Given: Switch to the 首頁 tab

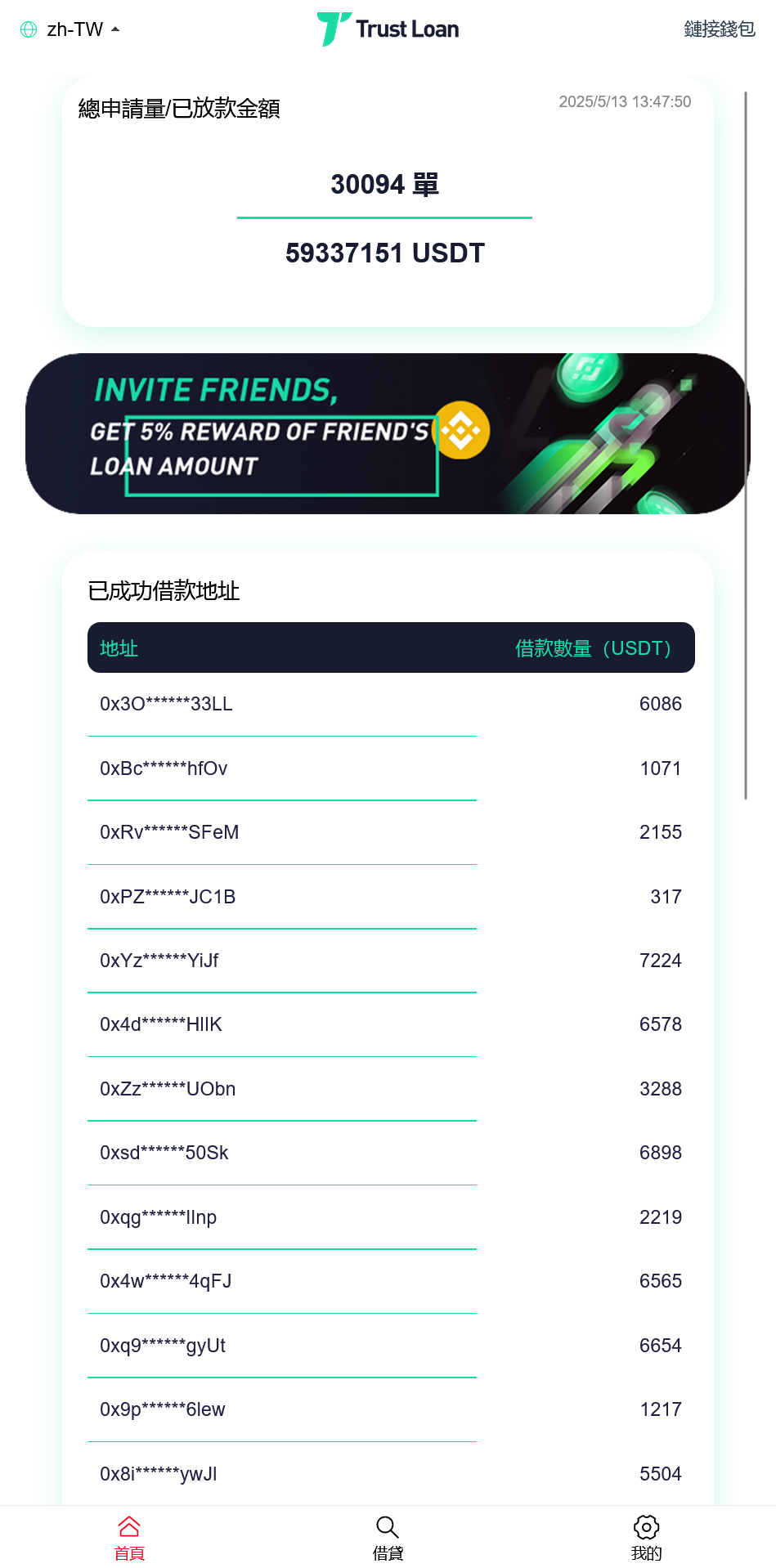Looking at the screenshot, I should click(x=129, y=1537).
